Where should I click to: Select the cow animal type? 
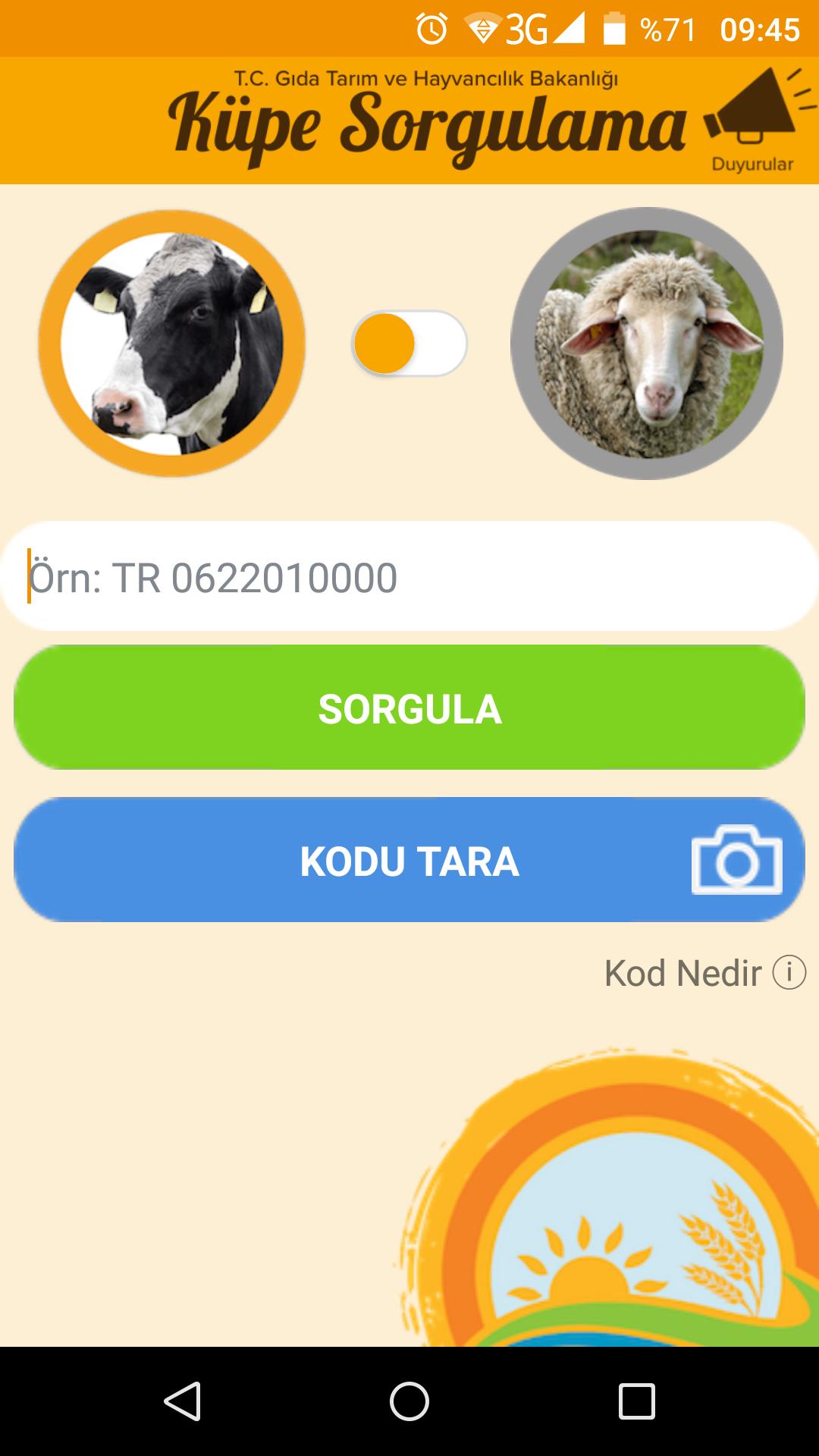pyautogui.click(x=172, y=344)
